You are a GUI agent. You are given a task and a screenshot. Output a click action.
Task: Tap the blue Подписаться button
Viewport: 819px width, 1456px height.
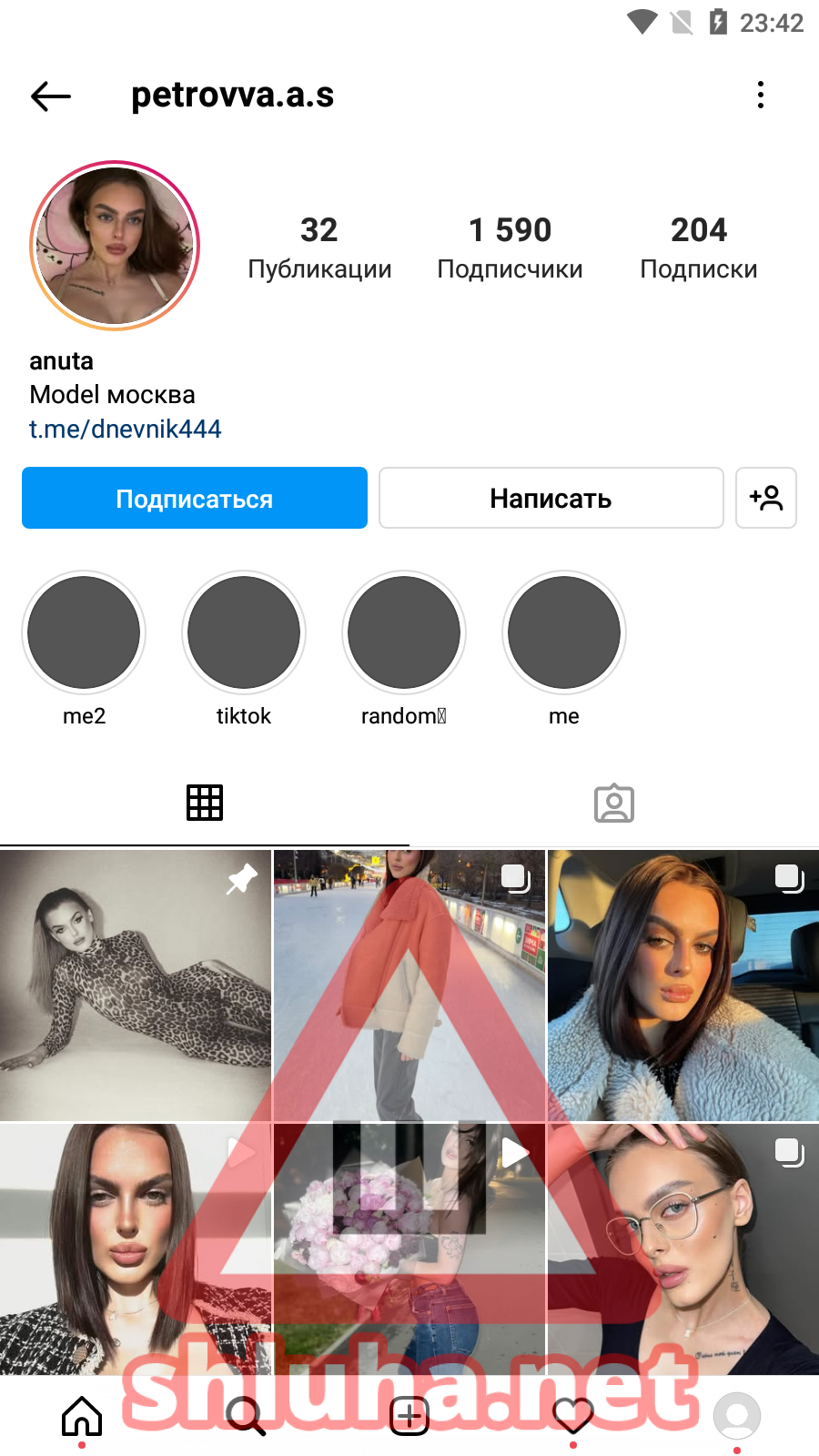[x=195, y=498]
